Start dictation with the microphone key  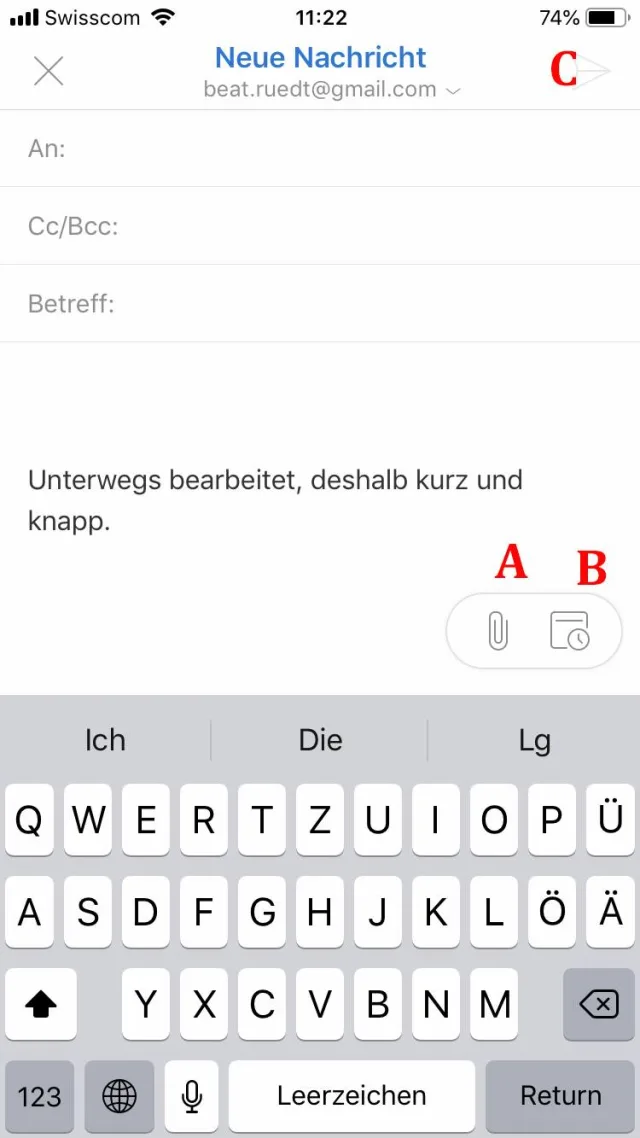coord(192,1096)
